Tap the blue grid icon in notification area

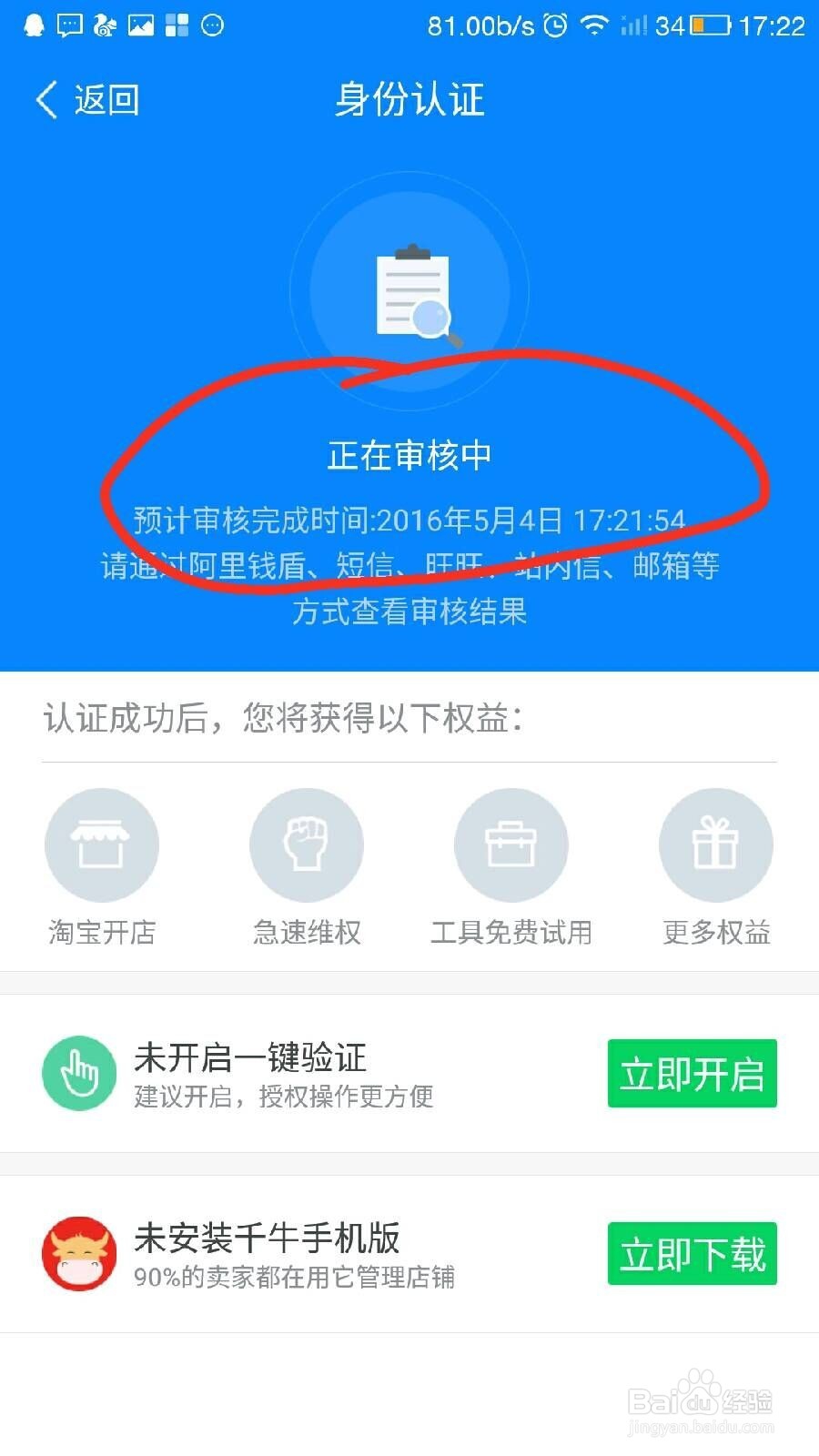click(x=176, y=25)
